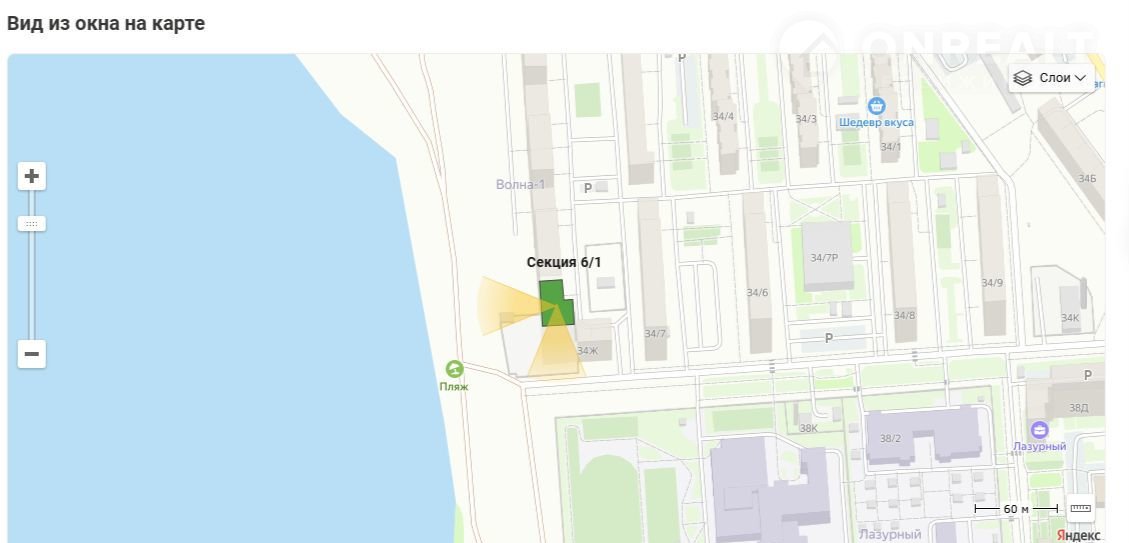Activate the ruler distance tool
The width and height of the screenshot is (1129, 543).
tap(1080, 509)
